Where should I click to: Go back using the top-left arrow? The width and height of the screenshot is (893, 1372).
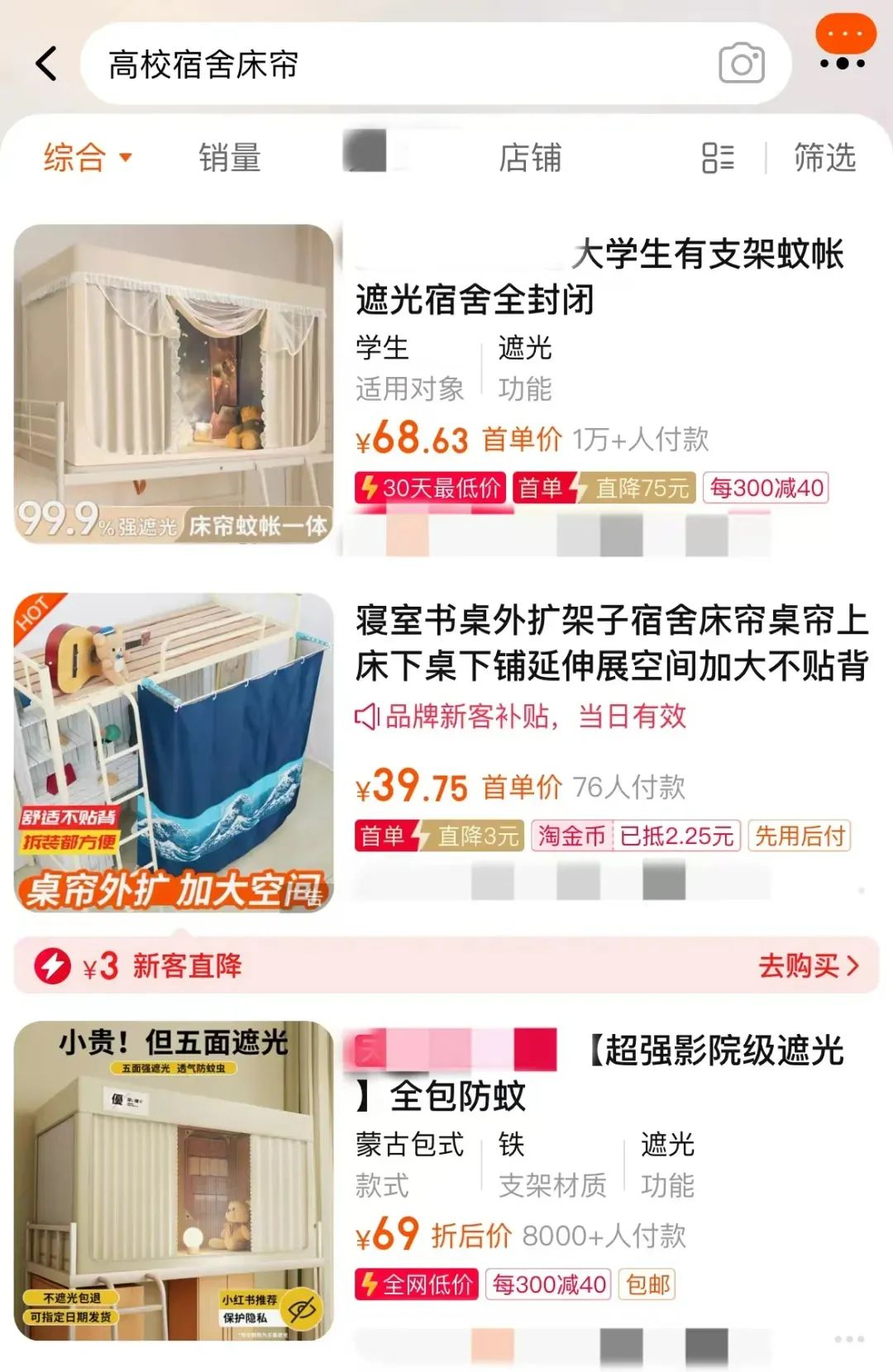47,64
